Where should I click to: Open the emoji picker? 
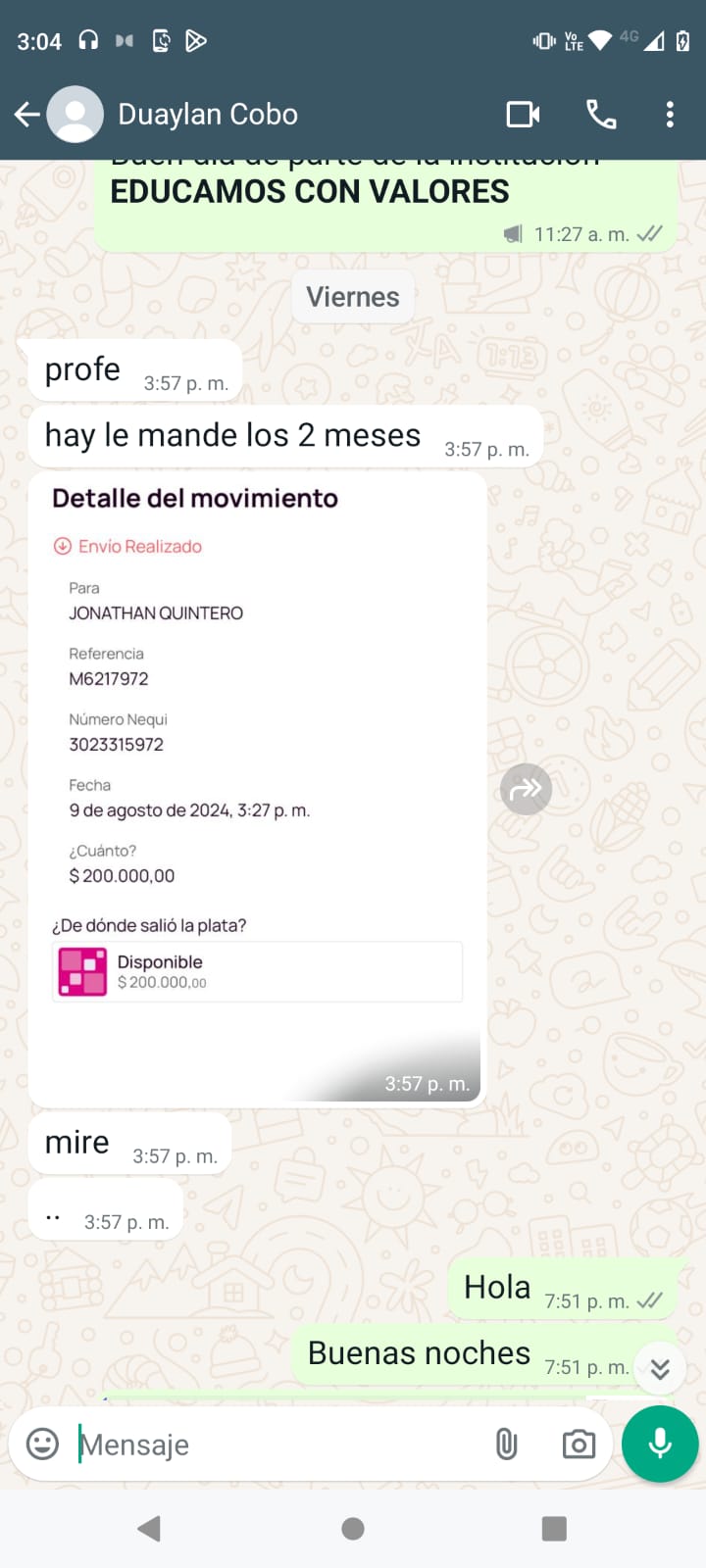click(x=42, y=1444)
